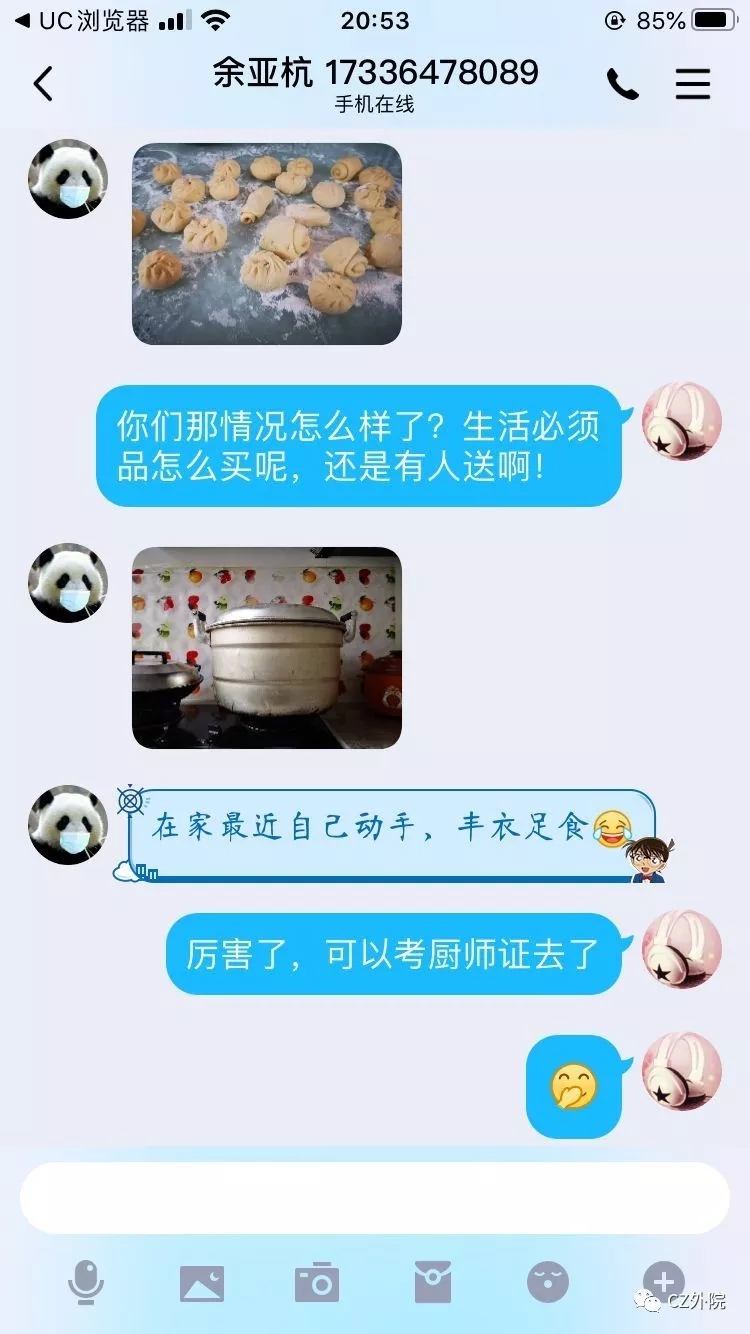Go back from the chat
The width and height of the screenshot is (750, 1334).
[x=43, y=85]
